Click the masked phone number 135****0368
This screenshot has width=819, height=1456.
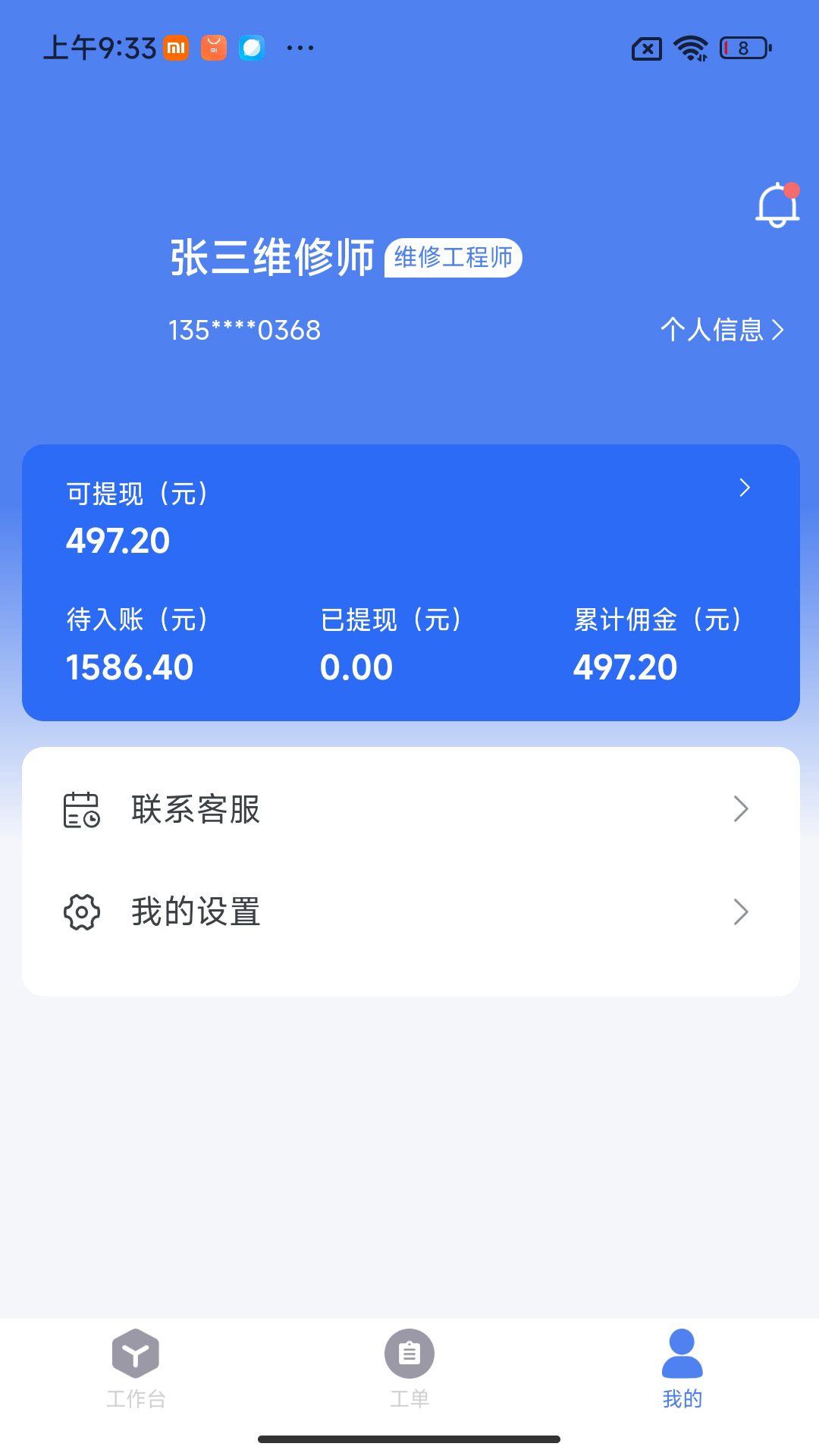pos(244,330)
